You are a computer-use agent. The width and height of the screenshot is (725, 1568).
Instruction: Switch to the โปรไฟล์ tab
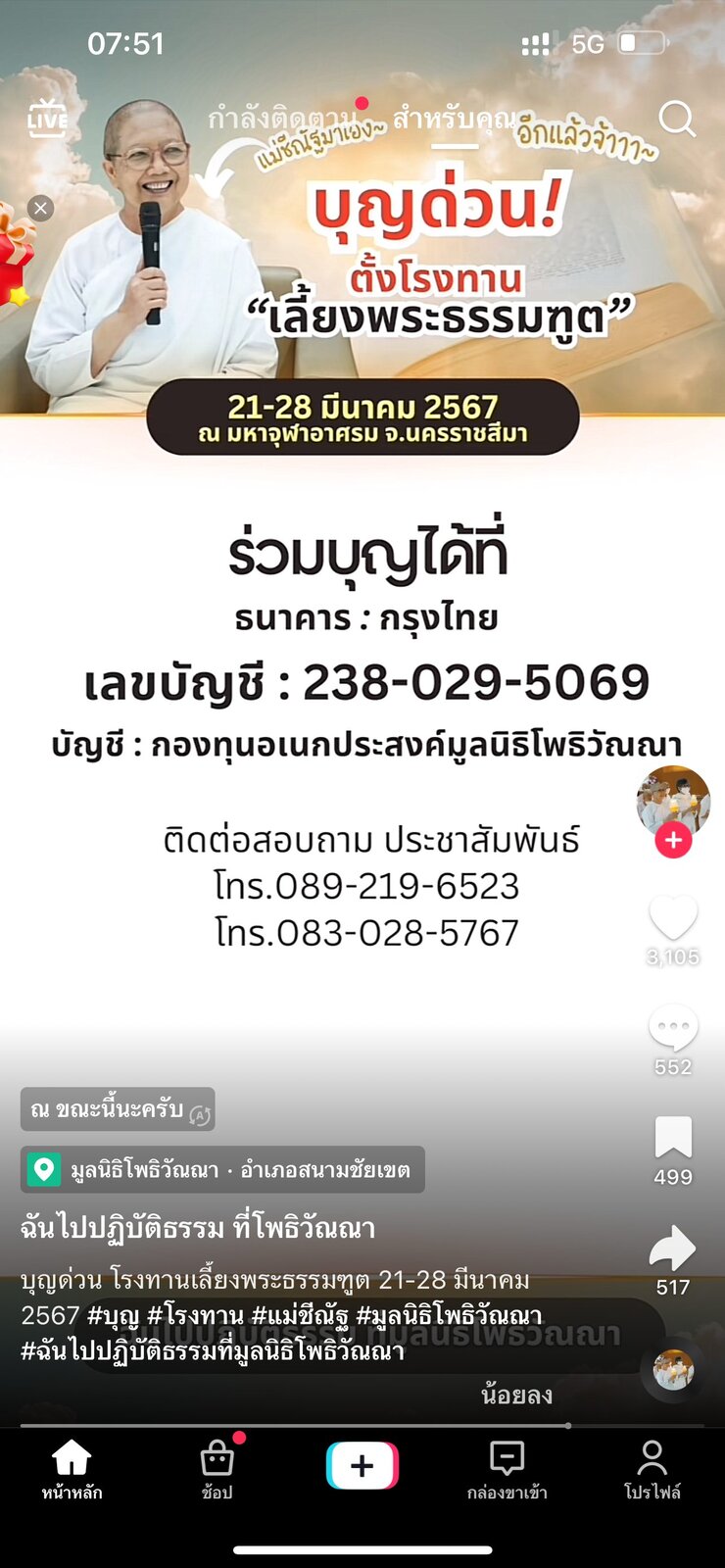pos(652,1470)
